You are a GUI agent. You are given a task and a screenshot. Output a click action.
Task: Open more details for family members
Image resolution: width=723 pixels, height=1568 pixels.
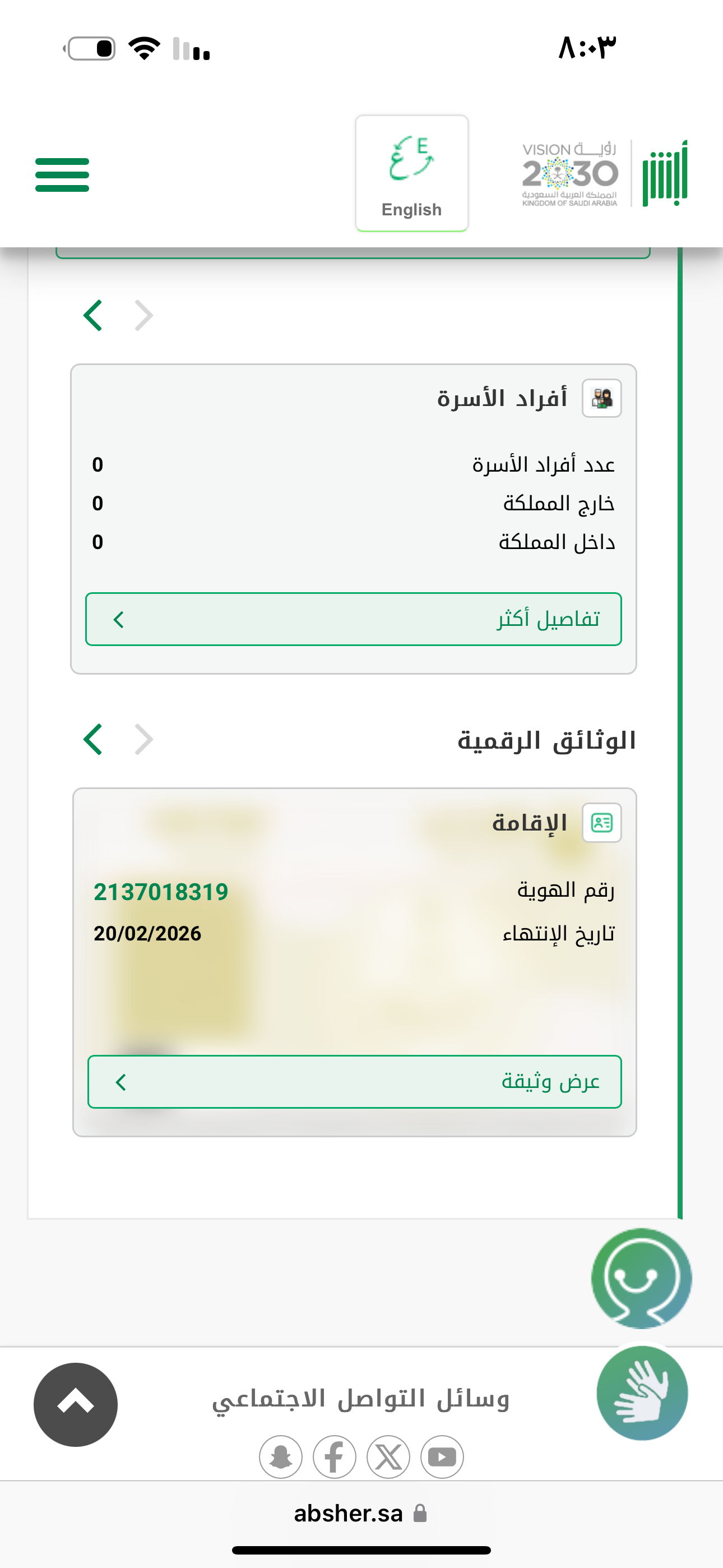pos(353,619)
